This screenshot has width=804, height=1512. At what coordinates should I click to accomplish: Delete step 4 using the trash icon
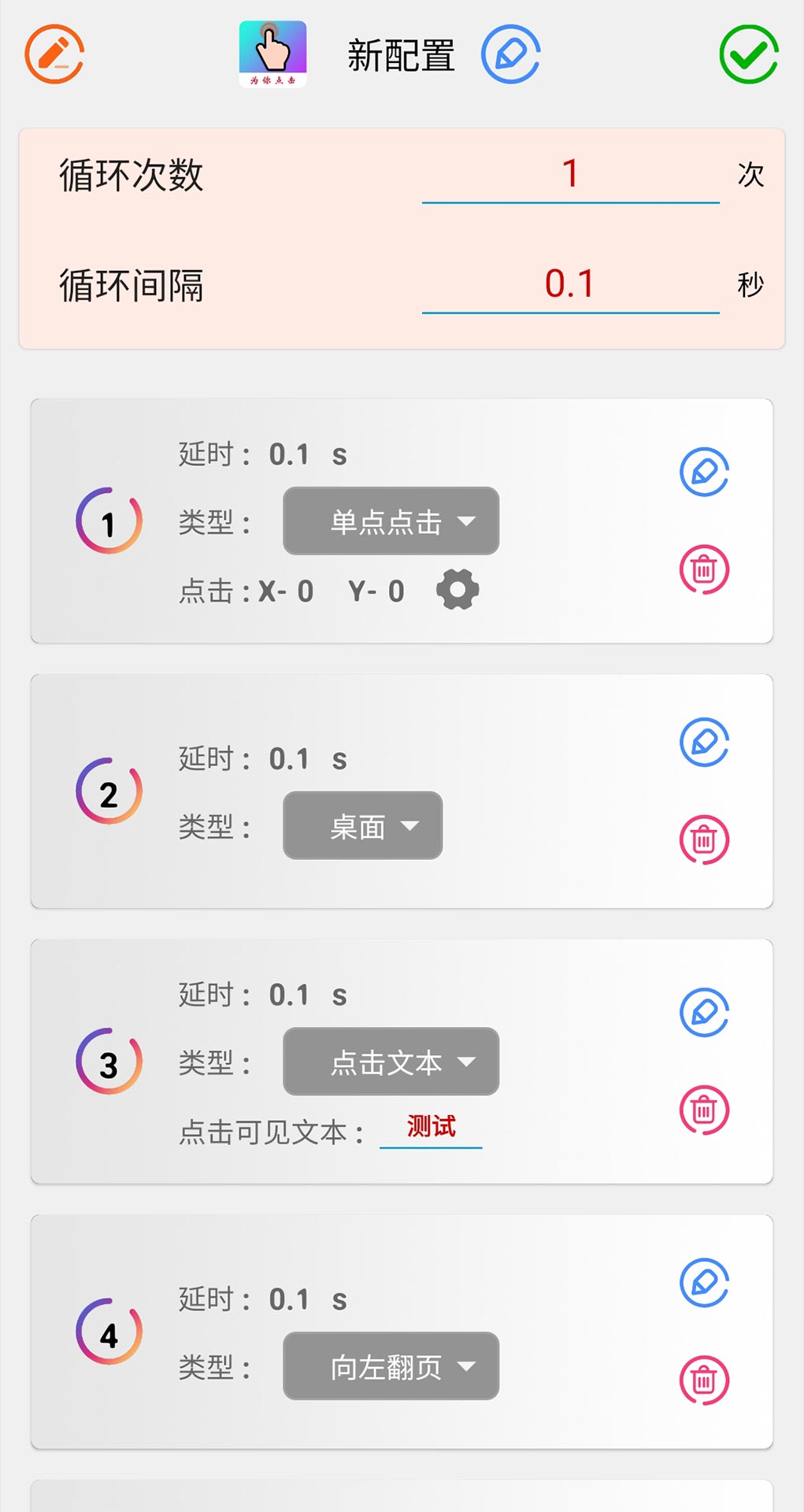(704, 1380)
